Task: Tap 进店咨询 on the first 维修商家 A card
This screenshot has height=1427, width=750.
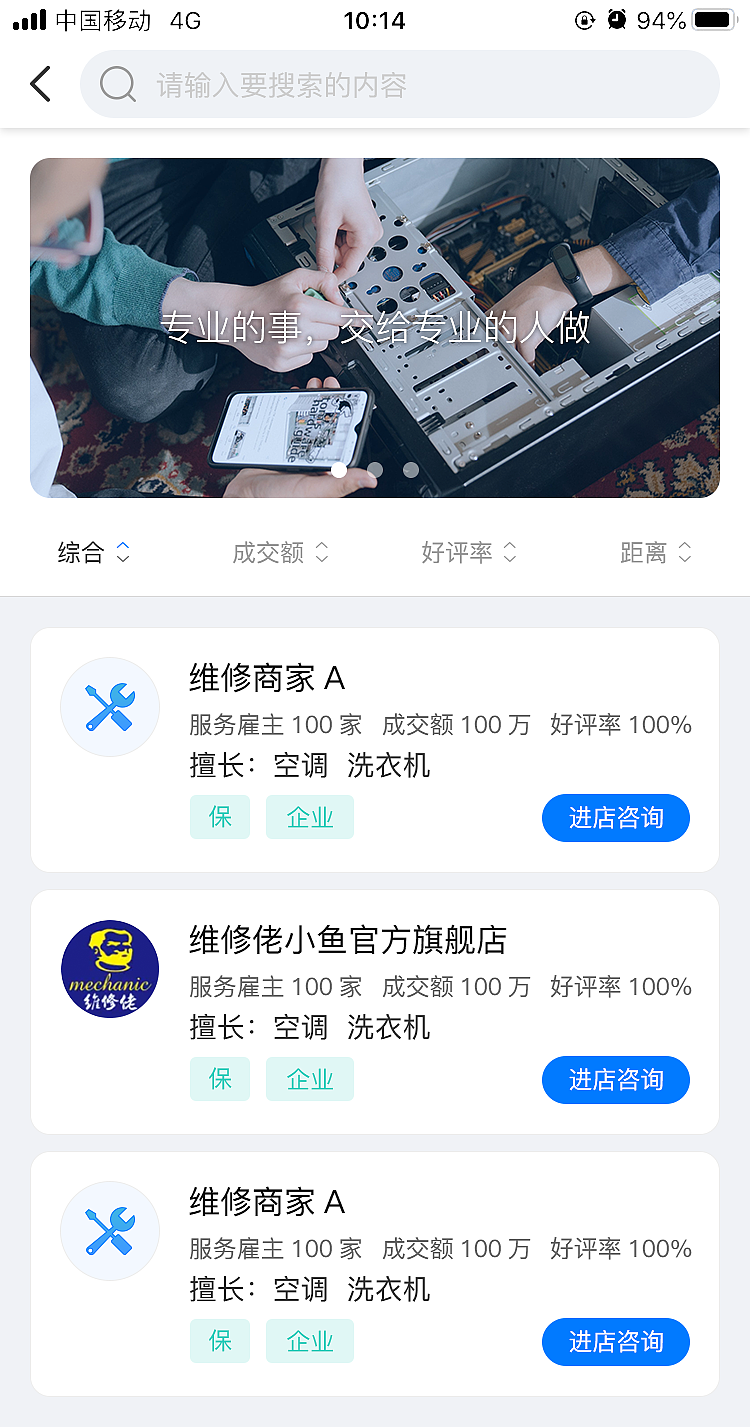Action: [x=615, y=818]
